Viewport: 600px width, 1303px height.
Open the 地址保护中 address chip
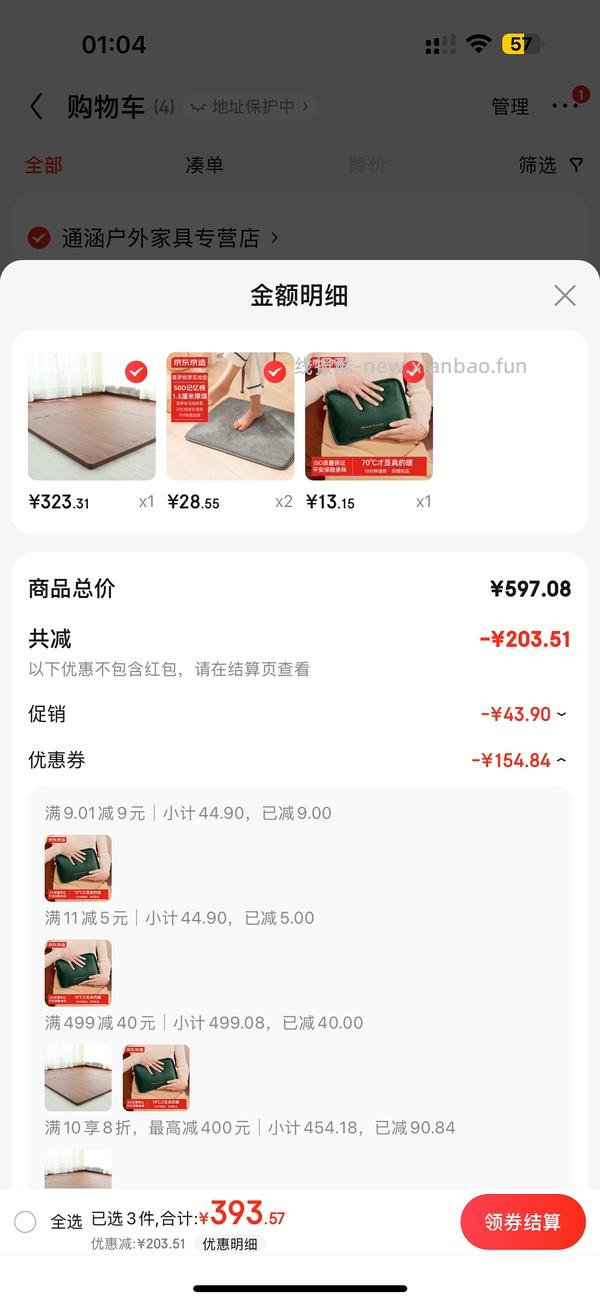click(250, 106)
